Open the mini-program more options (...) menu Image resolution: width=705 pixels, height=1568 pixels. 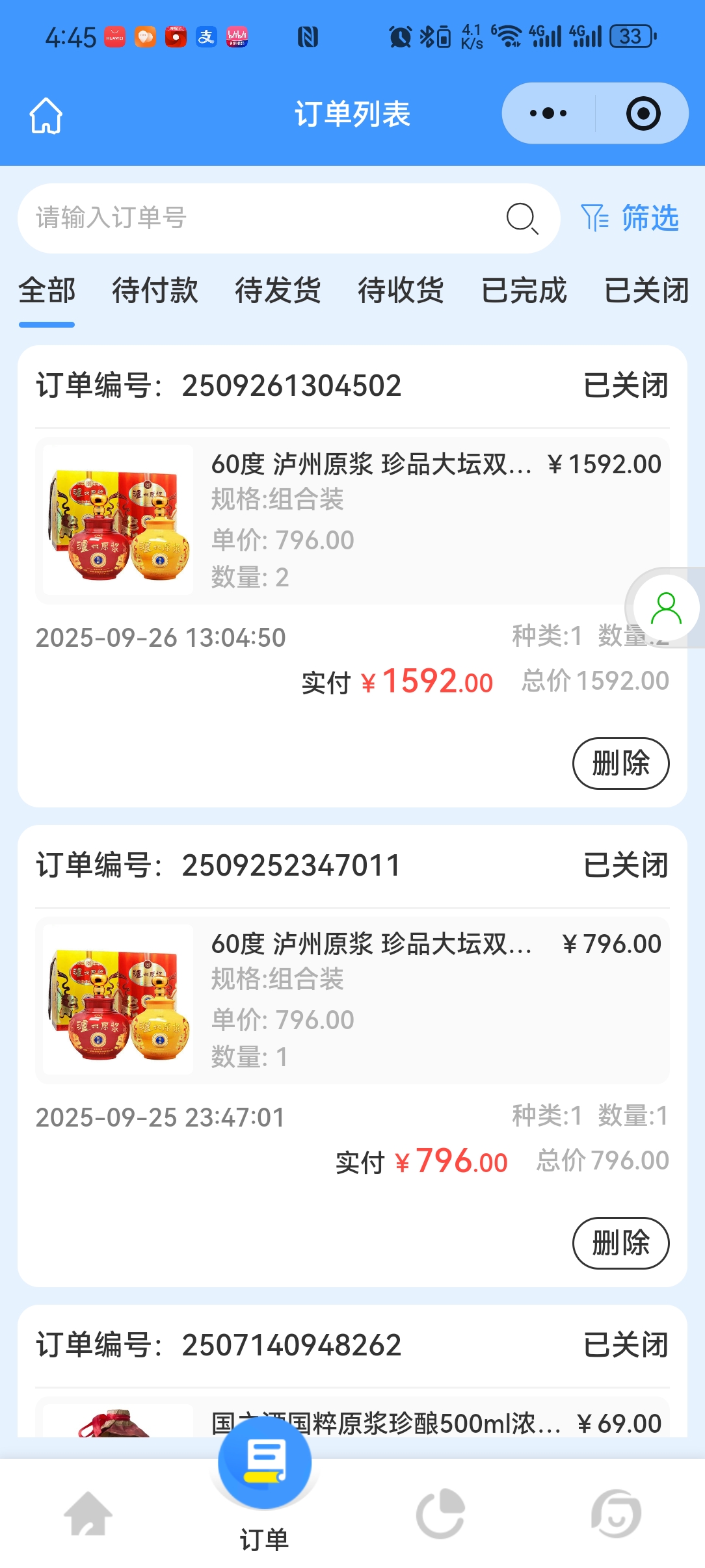click(x=546, y=112)
